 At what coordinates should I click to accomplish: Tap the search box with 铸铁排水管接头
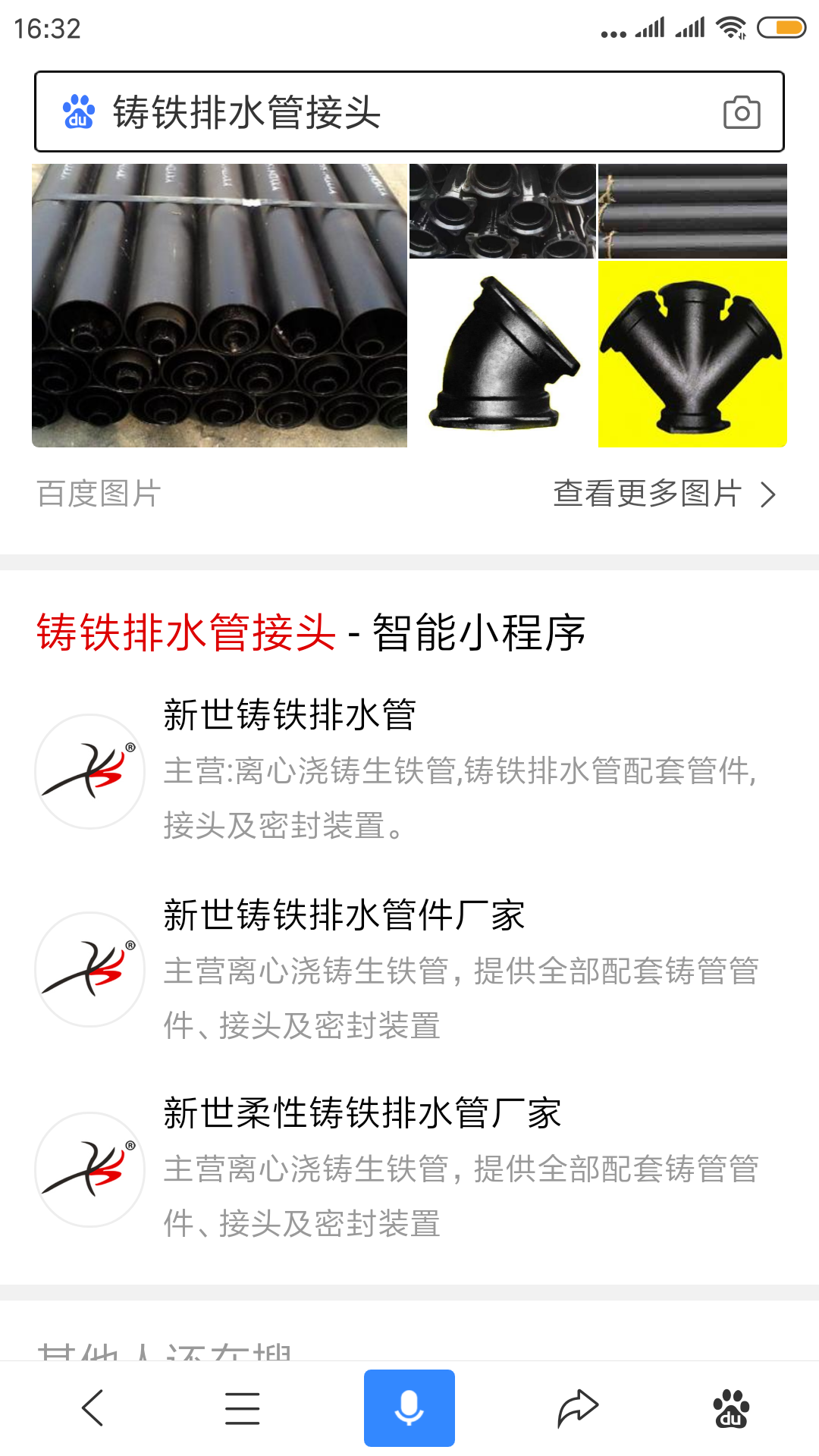coord(379,112)
